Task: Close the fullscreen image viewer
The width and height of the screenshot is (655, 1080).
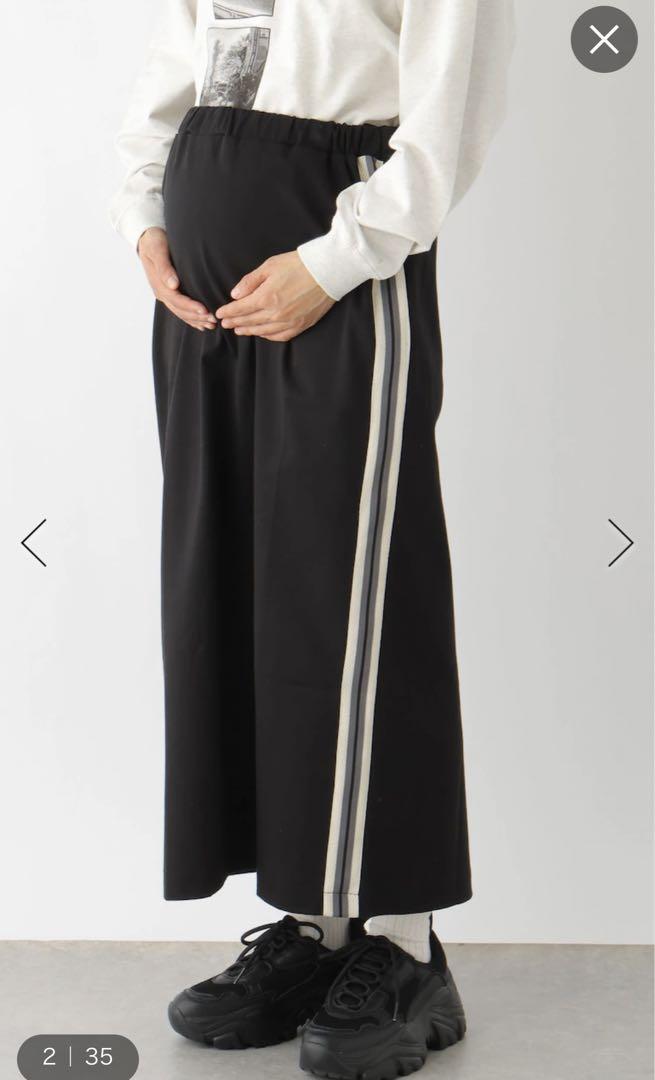Action: tap(604, 40)
